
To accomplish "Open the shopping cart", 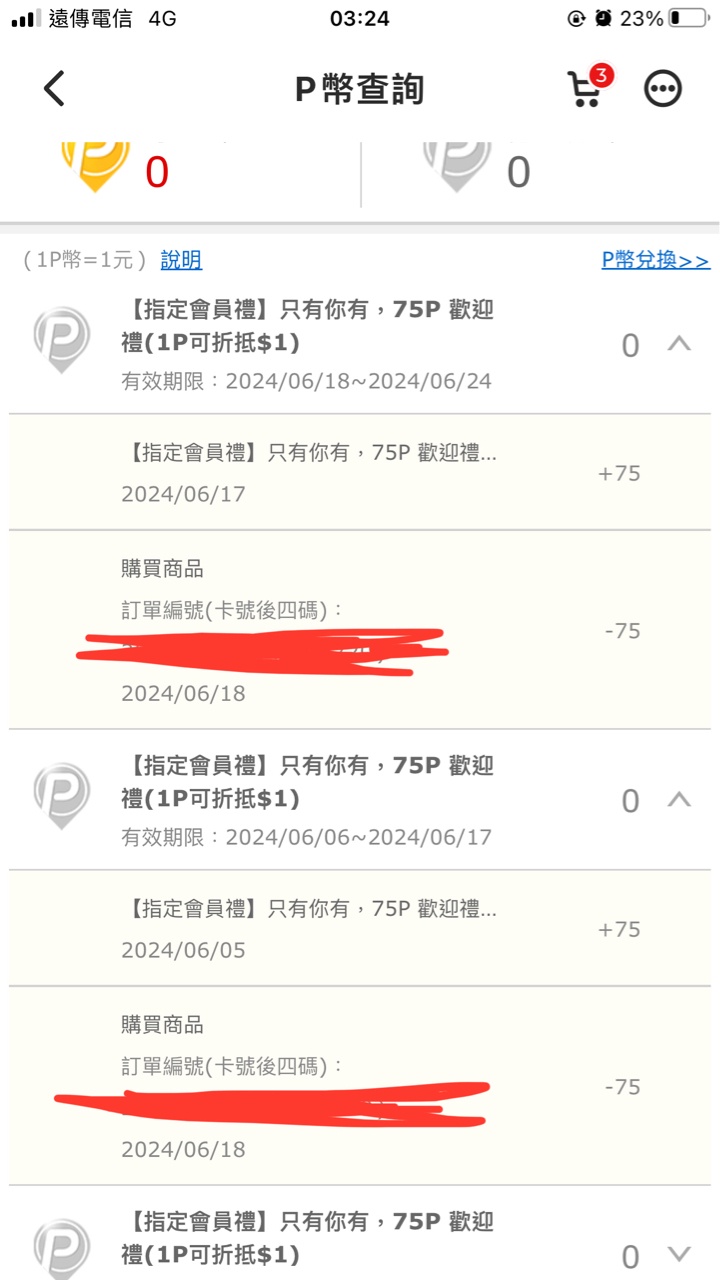I will 585,89.
